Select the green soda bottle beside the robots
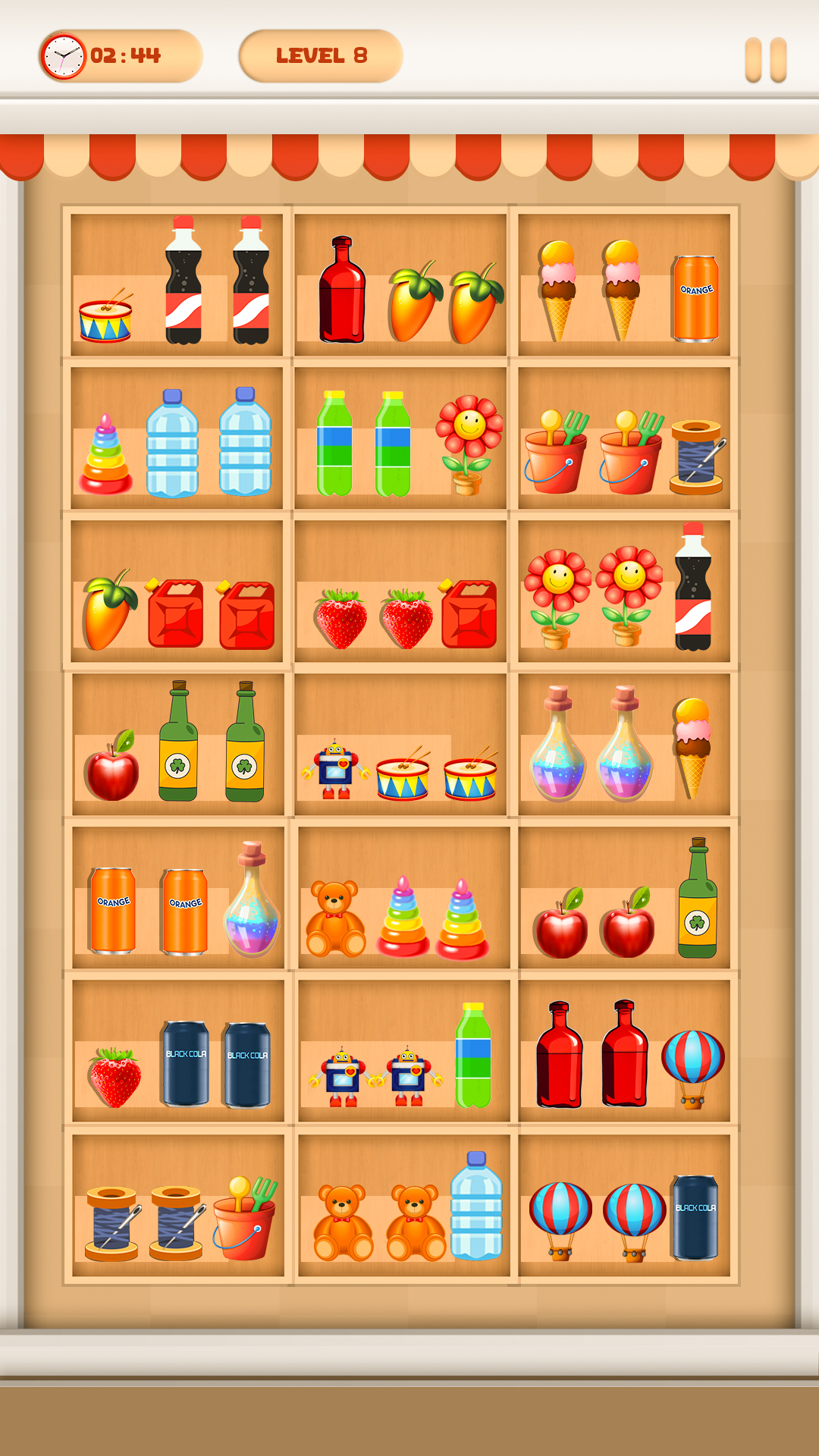 [474, 1055]
